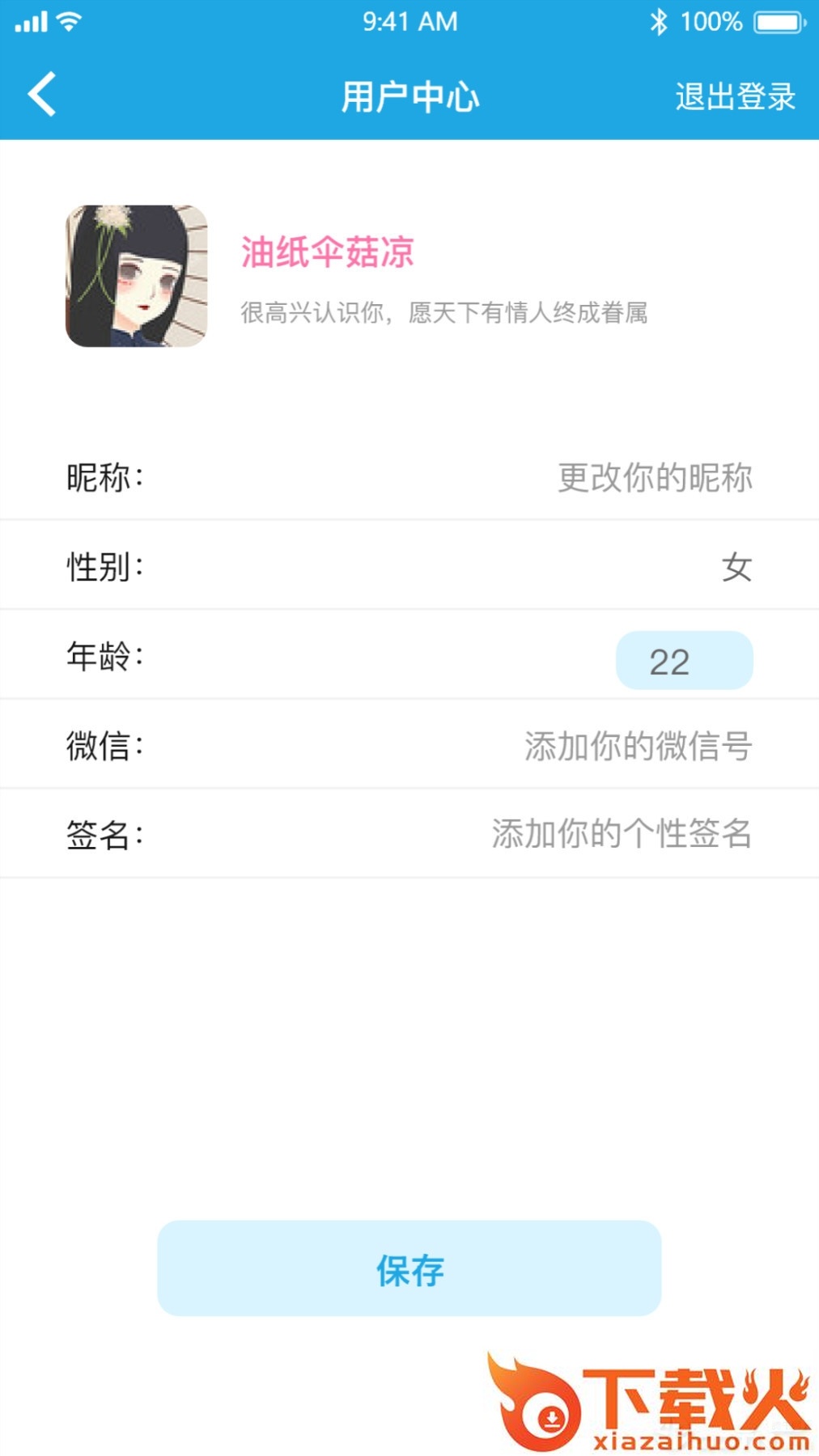819x1456 pixels.
Task: Change the 性别 gender value
Action: (x=736, y=567)
